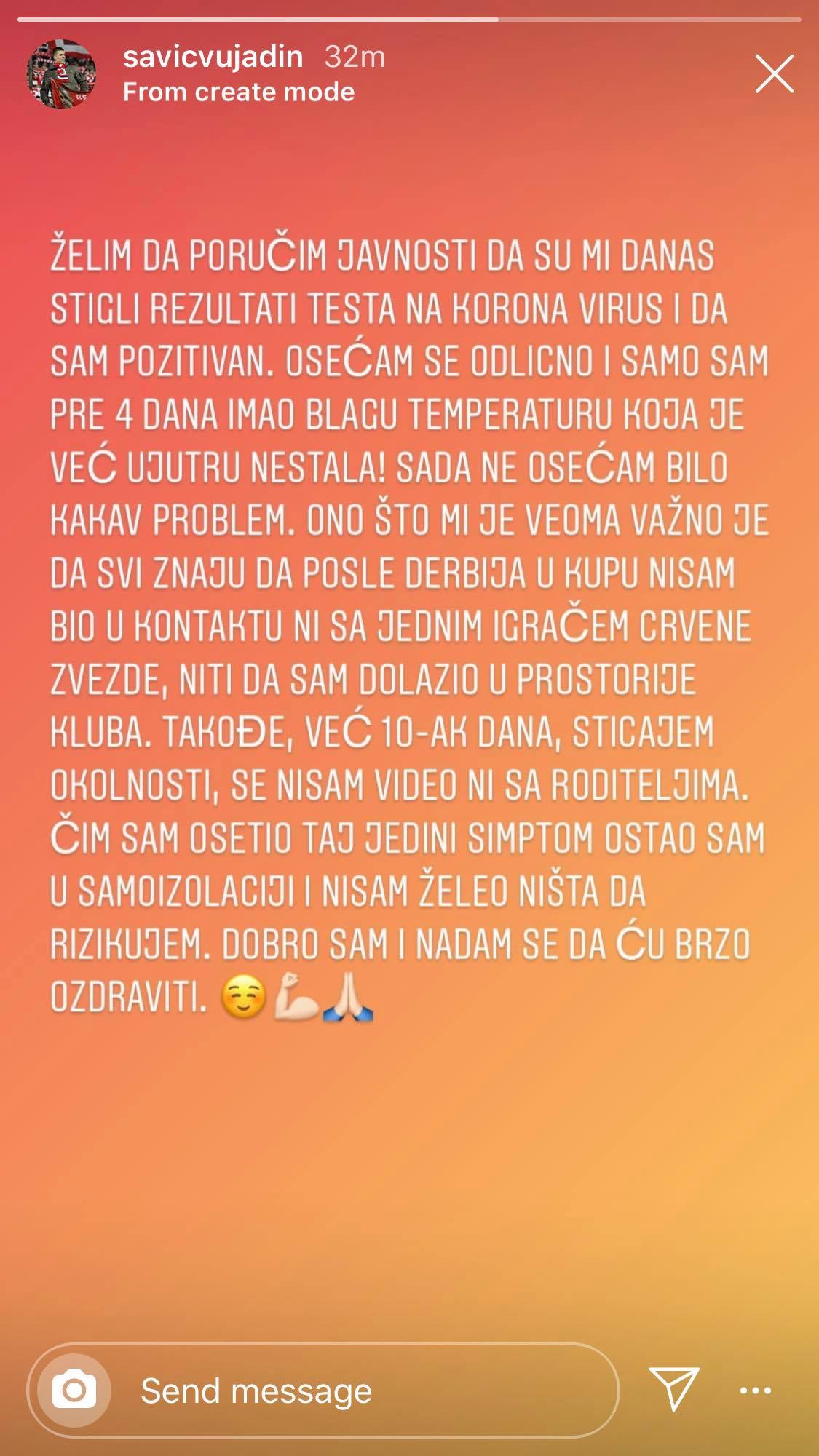Open the savicvujadin username link
The width and height of the screenshot is (819, 1456).
tap(213, 57)
